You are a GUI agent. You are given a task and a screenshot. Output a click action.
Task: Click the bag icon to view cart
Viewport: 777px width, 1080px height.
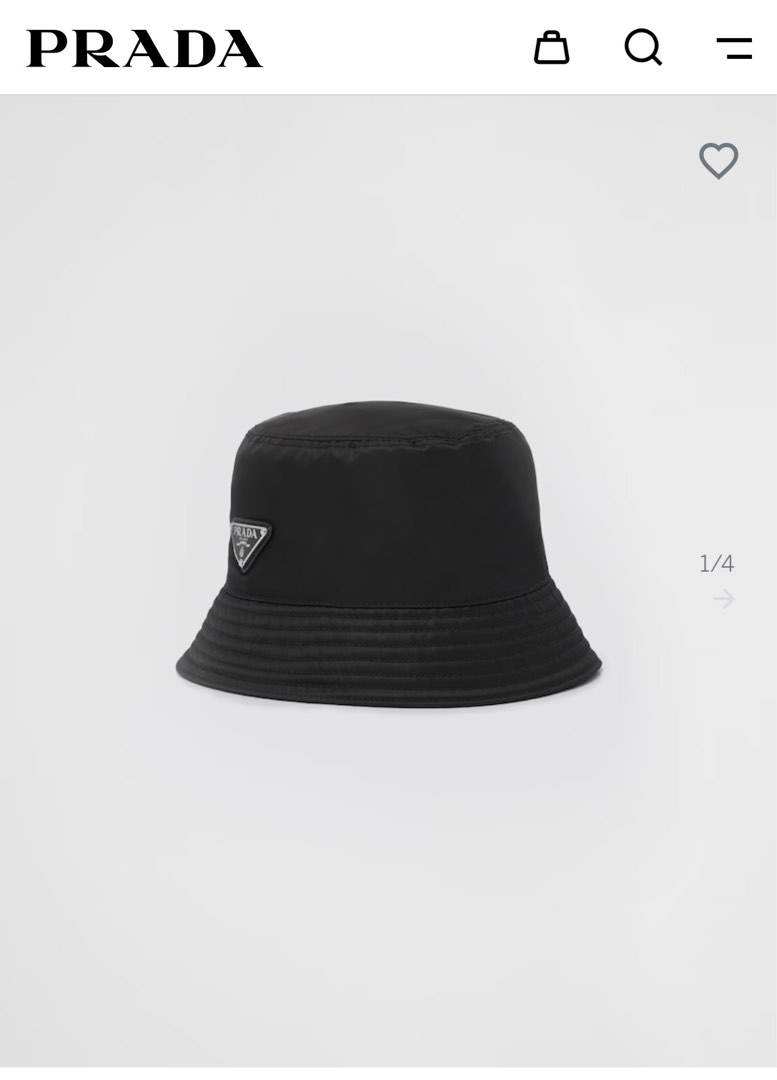click(553, 47)
